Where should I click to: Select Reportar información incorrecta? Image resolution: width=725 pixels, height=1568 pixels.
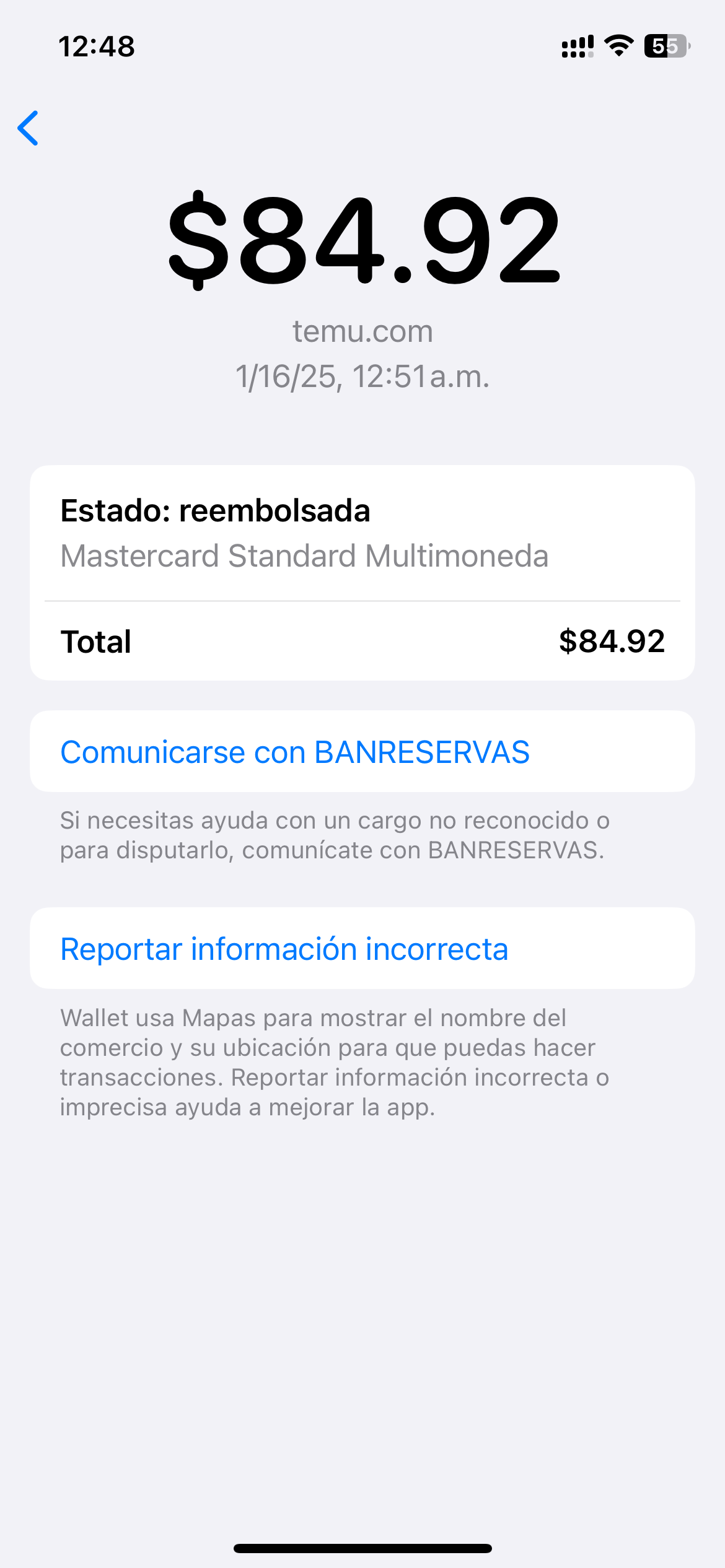[x=362, y=948]
